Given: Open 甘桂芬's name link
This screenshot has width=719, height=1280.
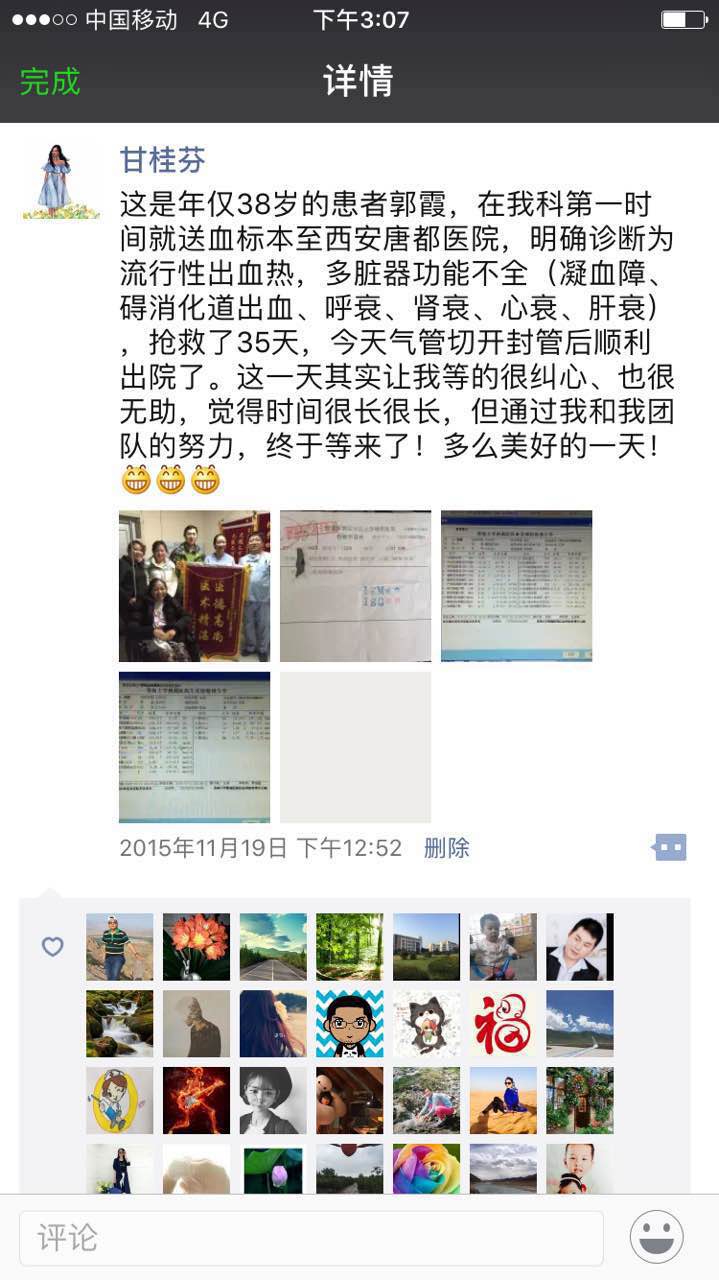Looking at the screenshot, I should [162, 159].
